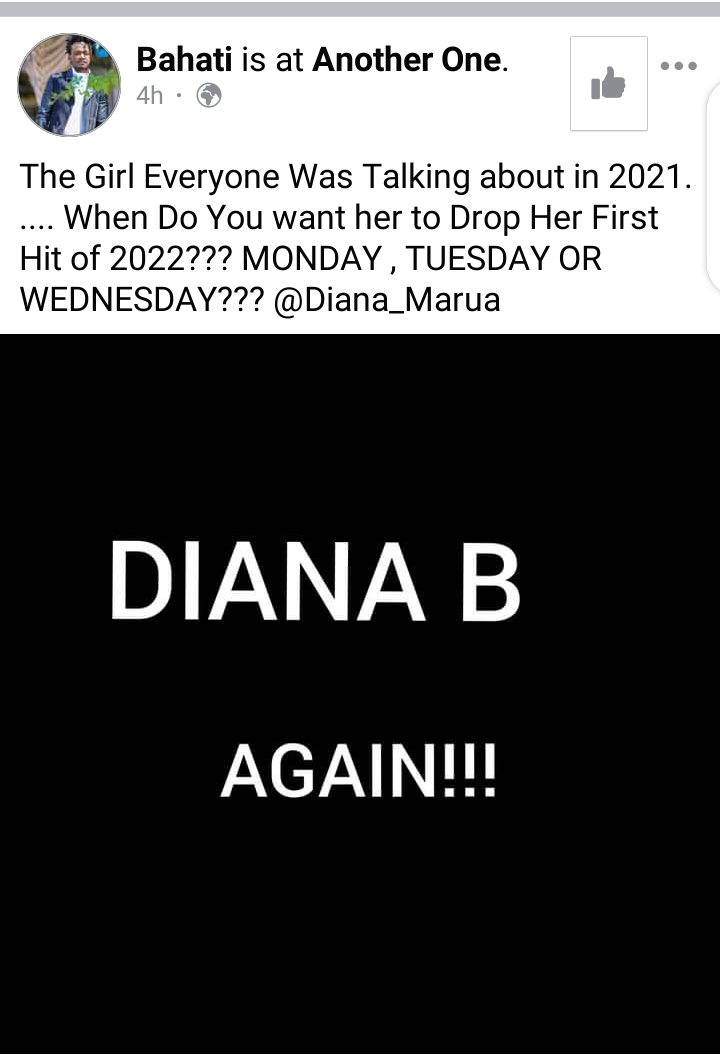The height and width of the screenshot is (1058, 720).
Task: Open Bahati's profile picture
Action: pyautogui.click(x=69, y=84)
